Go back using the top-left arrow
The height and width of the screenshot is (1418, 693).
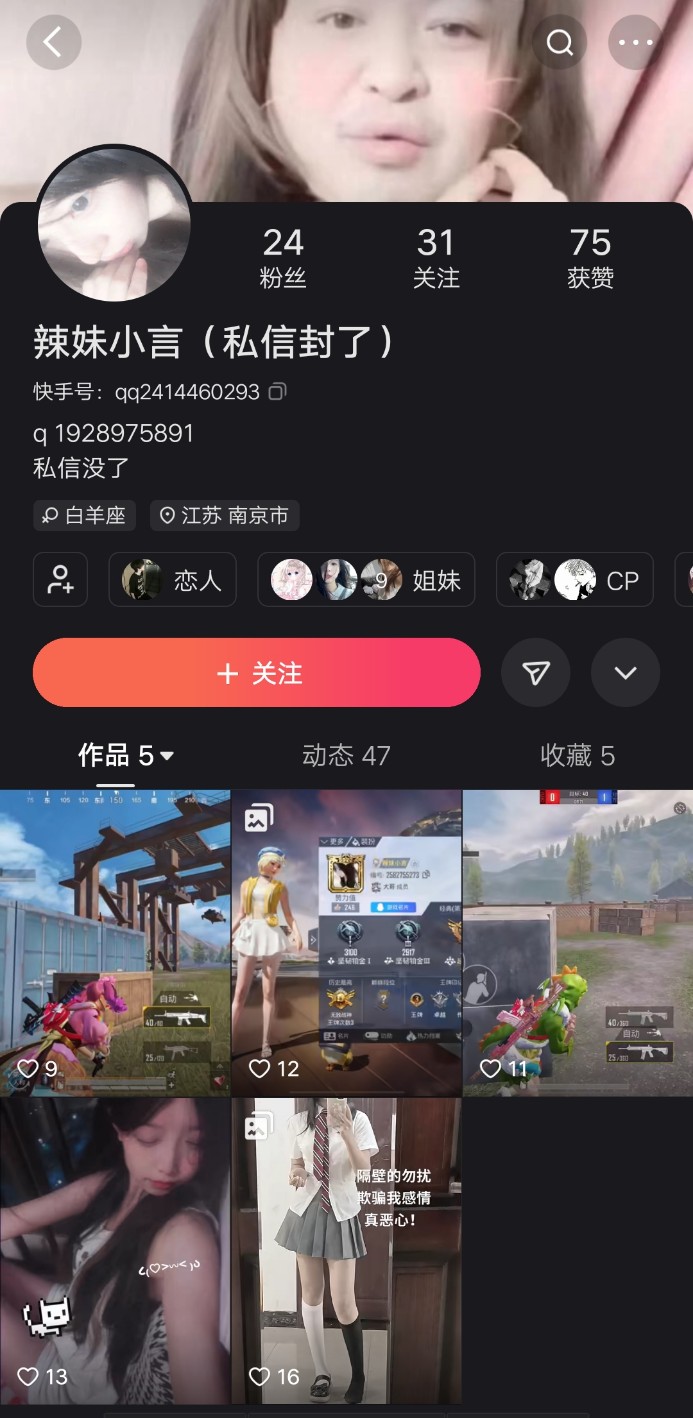point(53,42)
